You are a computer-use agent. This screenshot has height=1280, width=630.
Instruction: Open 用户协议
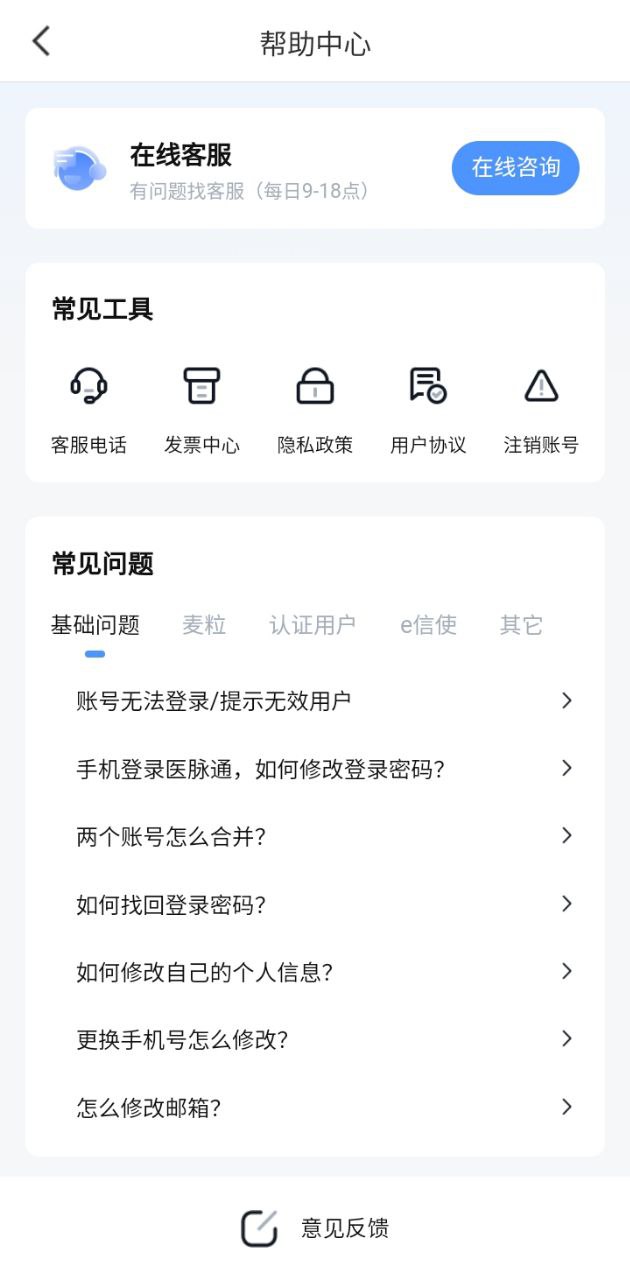tap(428, 410)
